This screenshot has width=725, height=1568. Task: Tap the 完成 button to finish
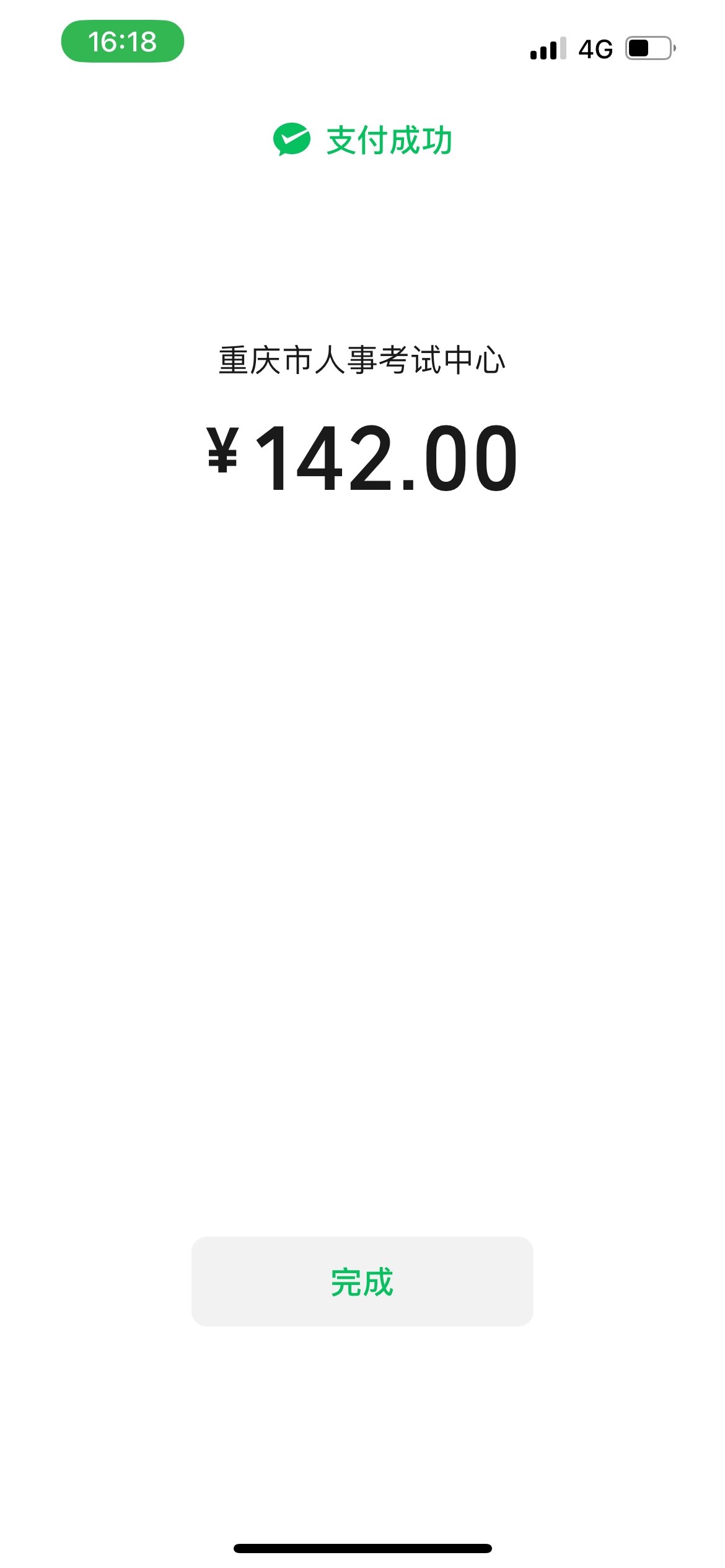pyautogui.click(x=362, y=1282)
